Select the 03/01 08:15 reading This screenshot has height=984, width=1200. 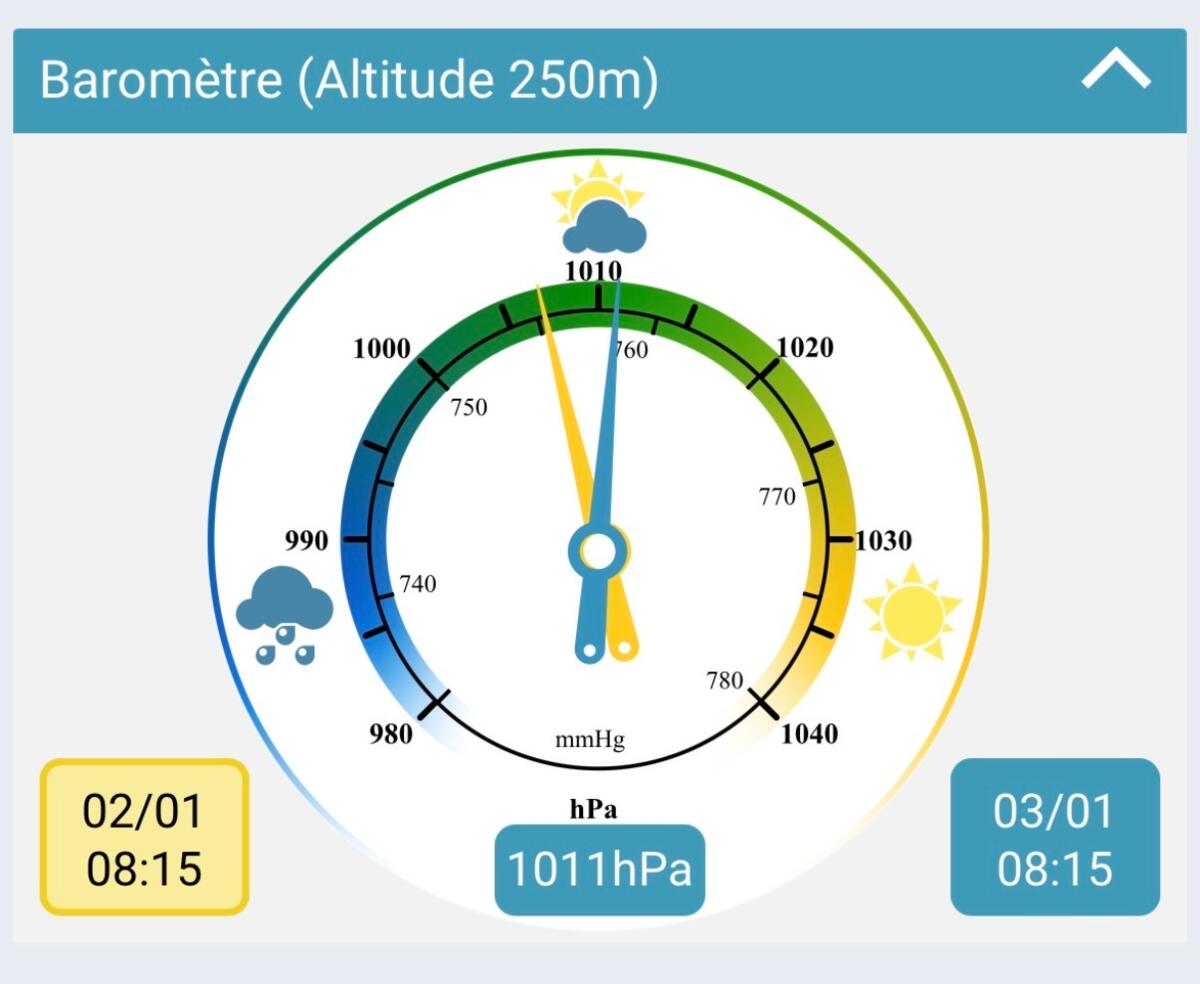tap(1055, 837)
